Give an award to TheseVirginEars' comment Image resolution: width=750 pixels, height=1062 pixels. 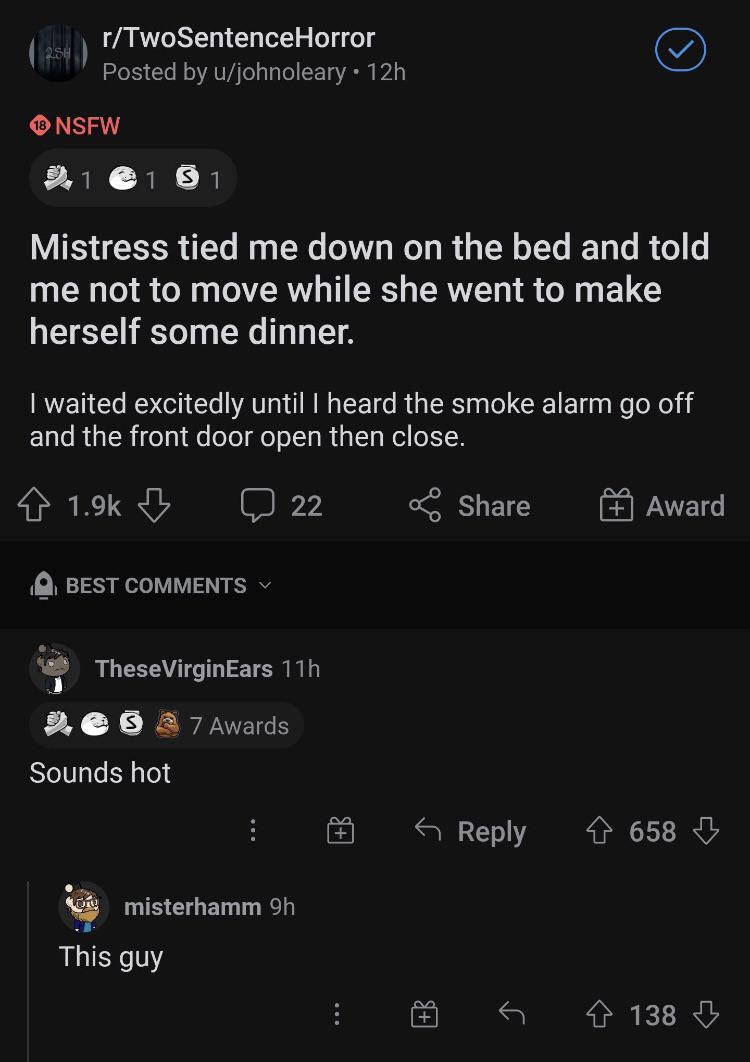[339, 830]
